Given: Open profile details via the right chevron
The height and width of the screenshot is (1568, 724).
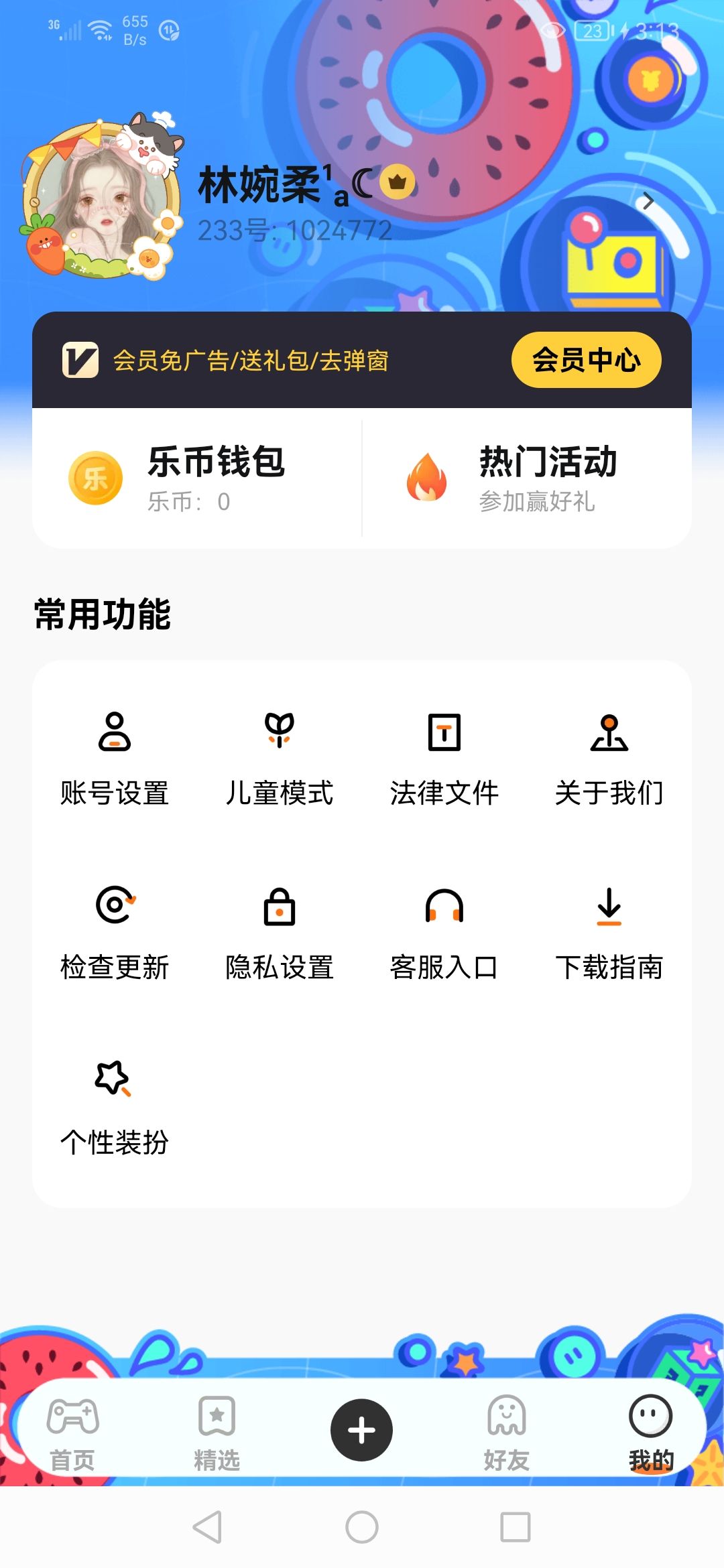Looking at the screenshot, I should [x=648, y=201].
